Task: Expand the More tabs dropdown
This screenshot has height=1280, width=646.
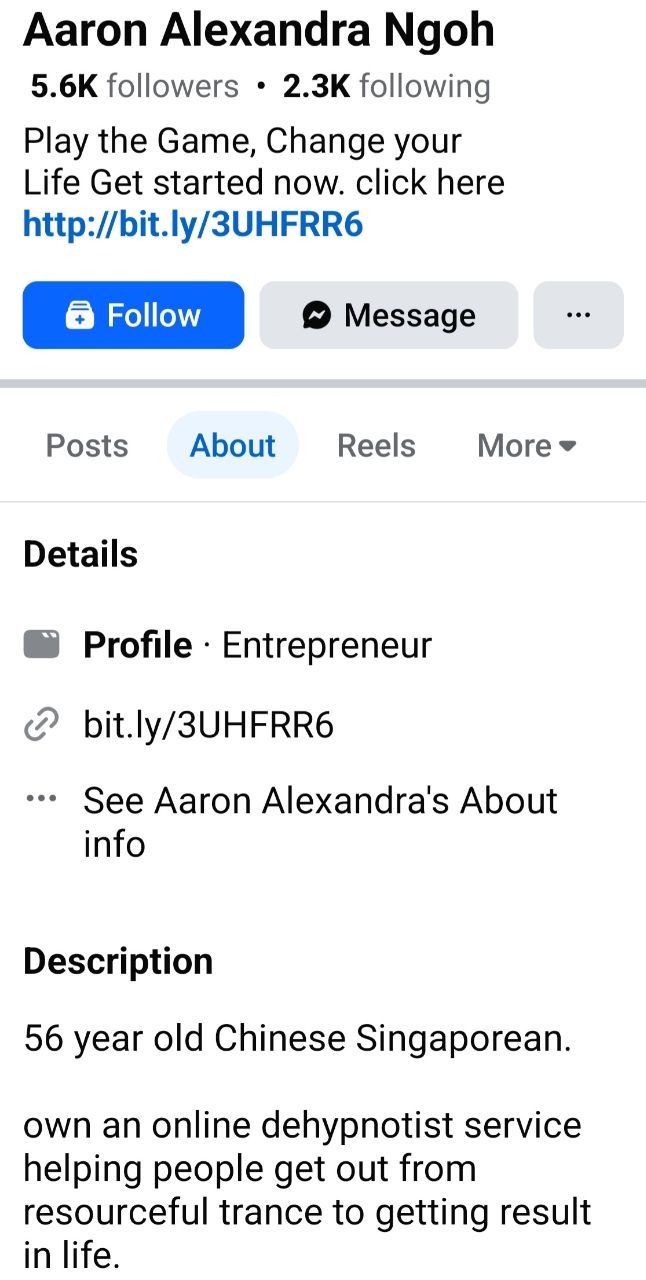Action: [x=527, y=445]
